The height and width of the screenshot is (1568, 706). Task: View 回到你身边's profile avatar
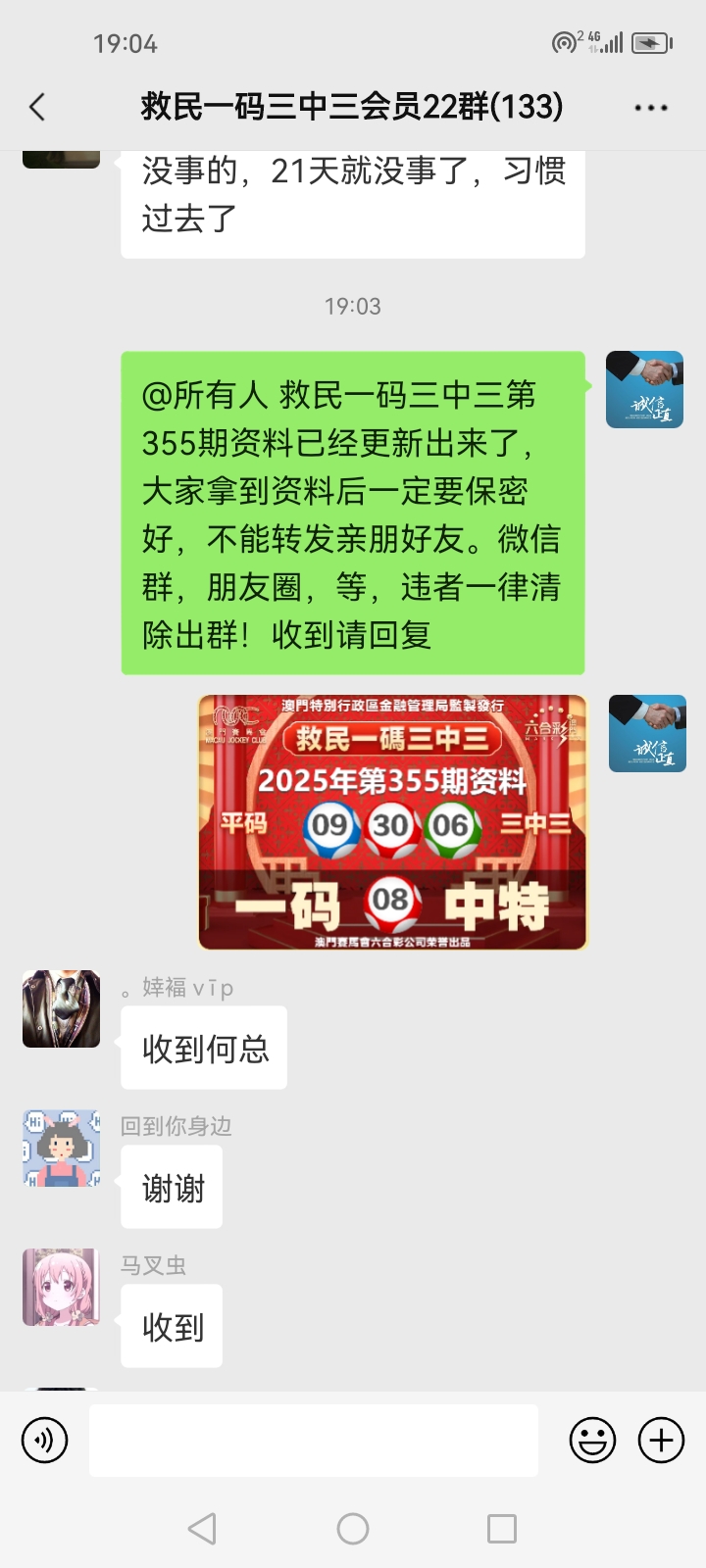[x=62, y=1149]
